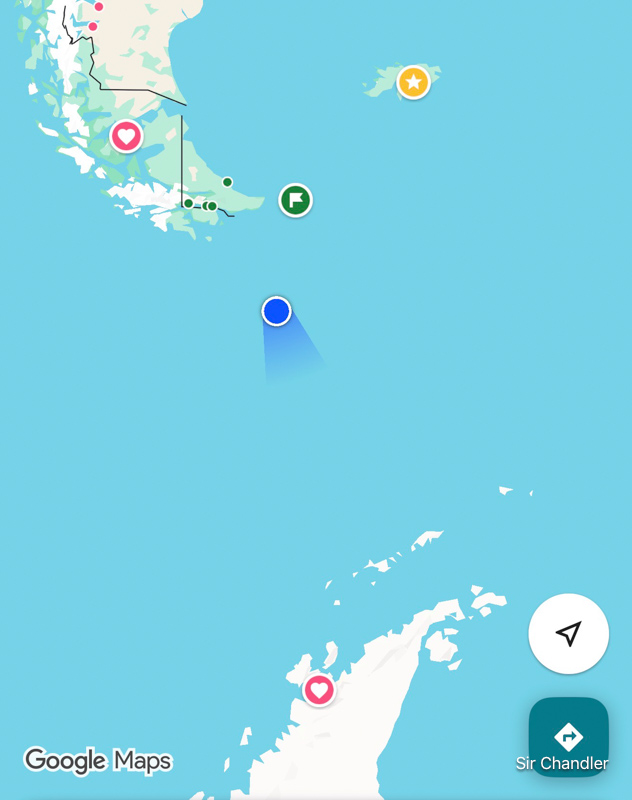Open the heart favorite marker in Patagonia
632x800 pixels.
pos(126,135)
